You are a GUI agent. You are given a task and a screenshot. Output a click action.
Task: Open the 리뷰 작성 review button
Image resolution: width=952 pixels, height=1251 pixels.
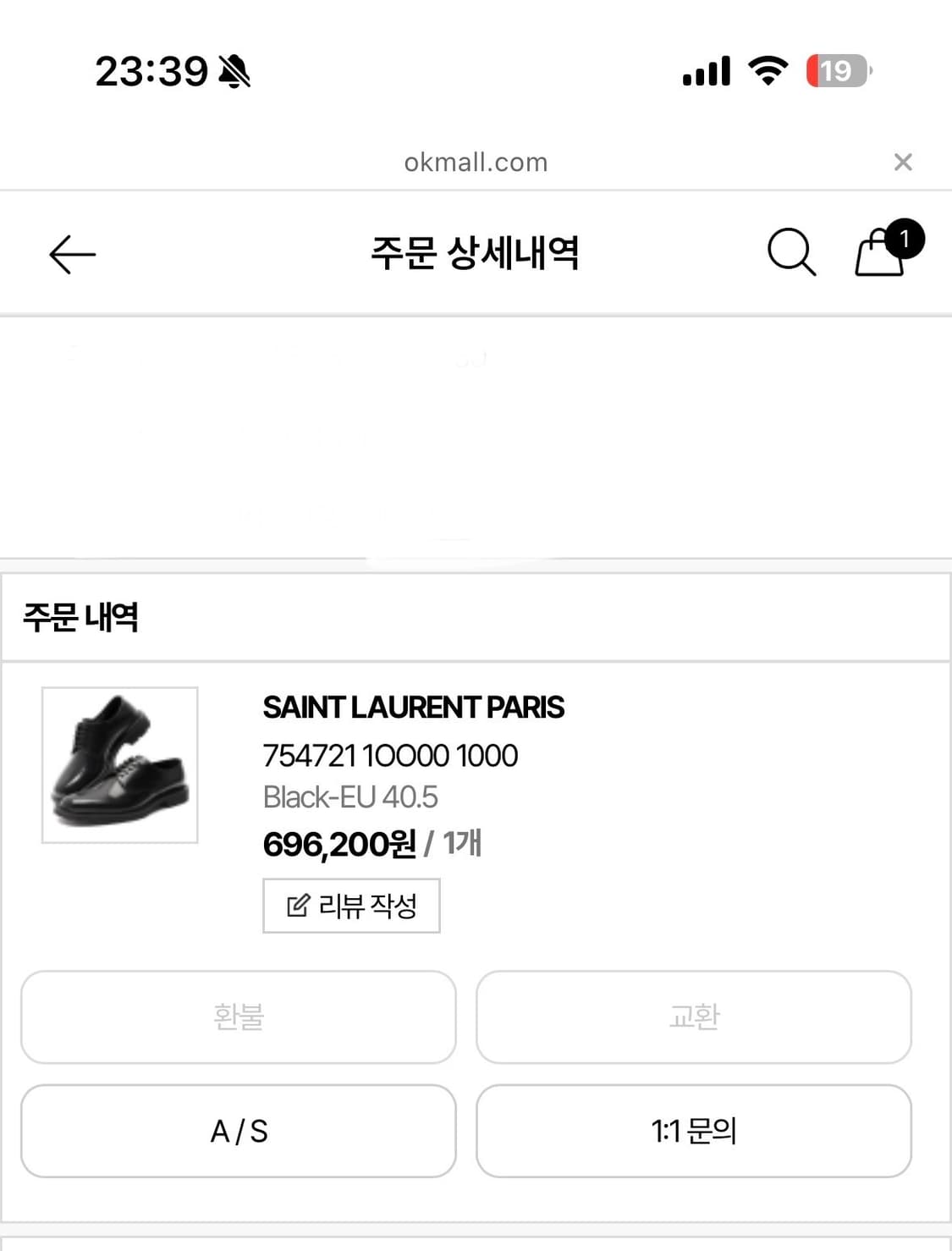click(x=351, y=906)
